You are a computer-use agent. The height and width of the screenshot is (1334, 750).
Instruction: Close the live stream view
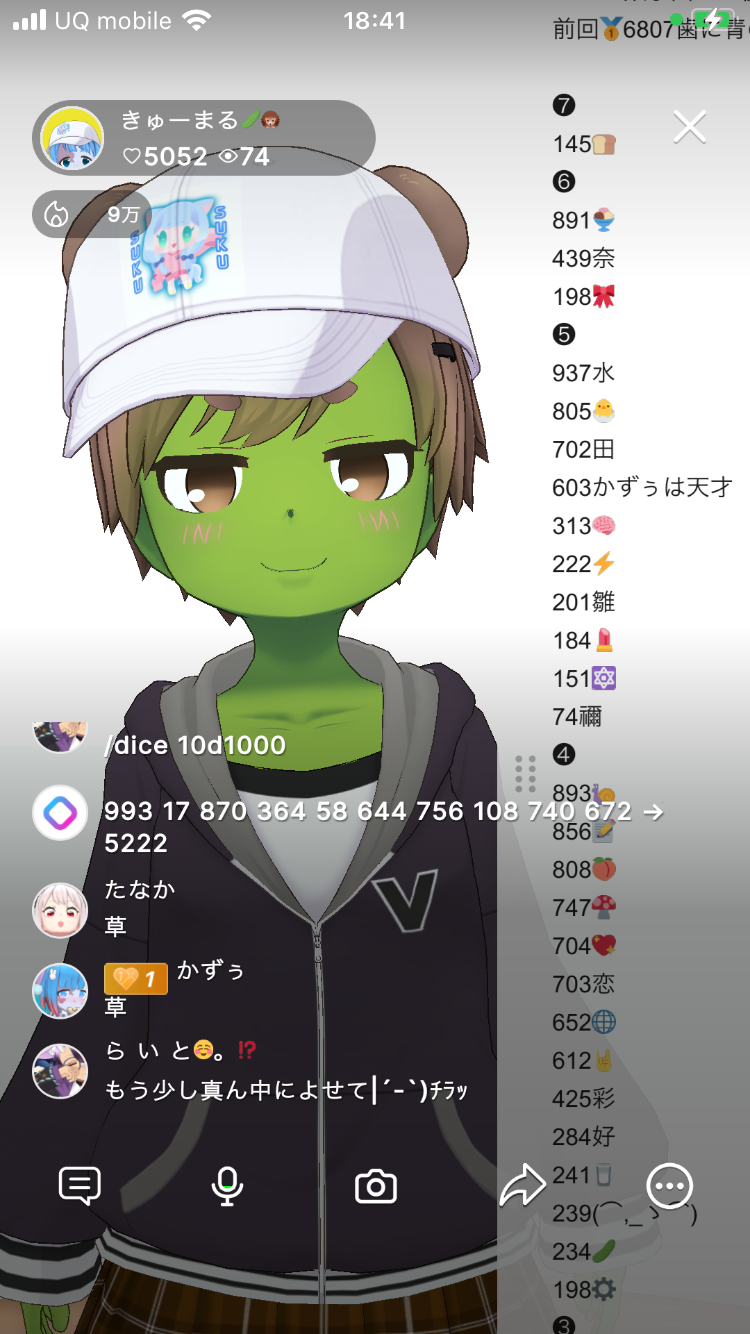click(x=690, y=127)
